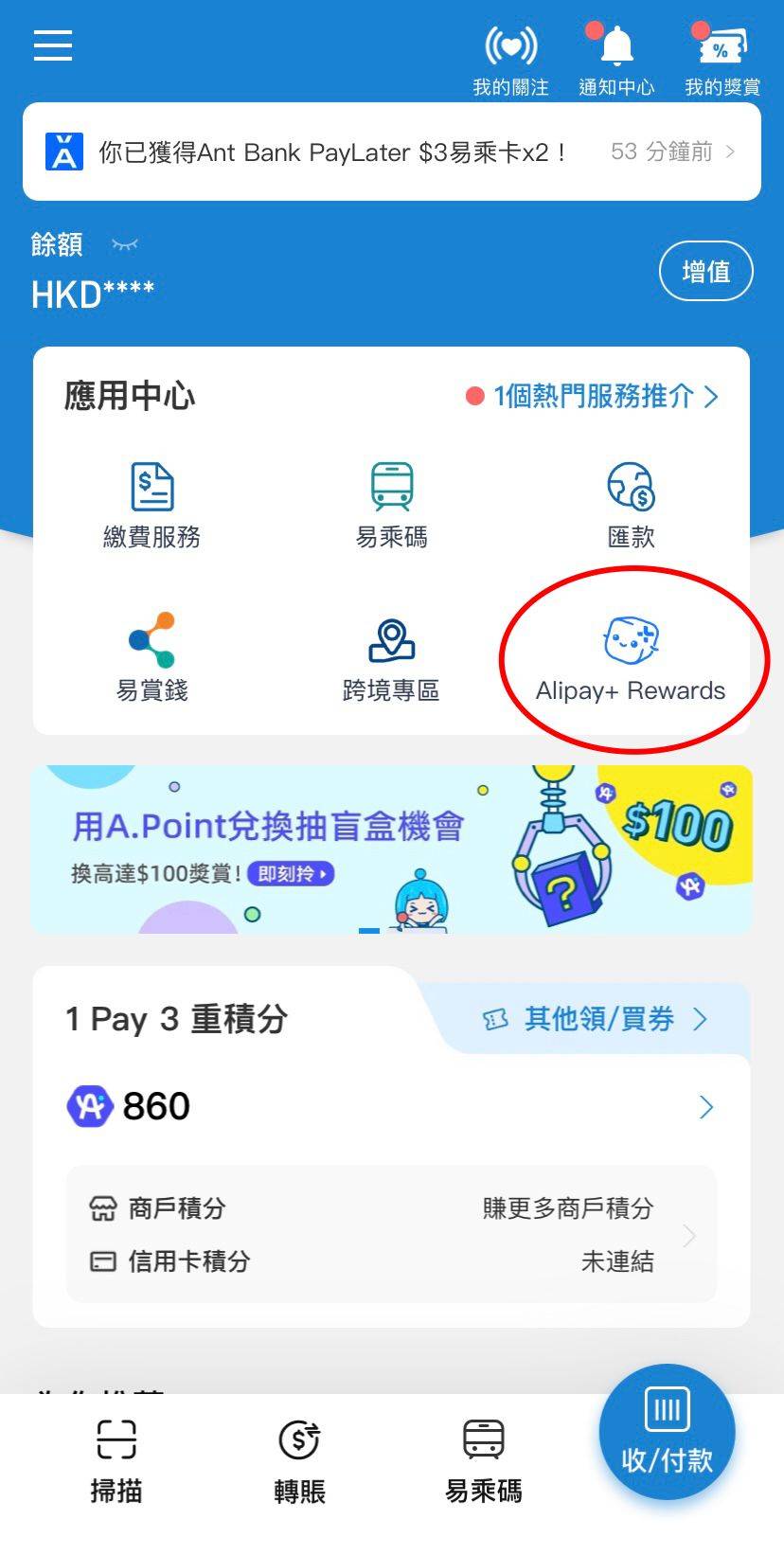The height and width of the screenshot is (1555, 784).
Task: Open 易賞錢 rewards service
Action: [151, 657]
